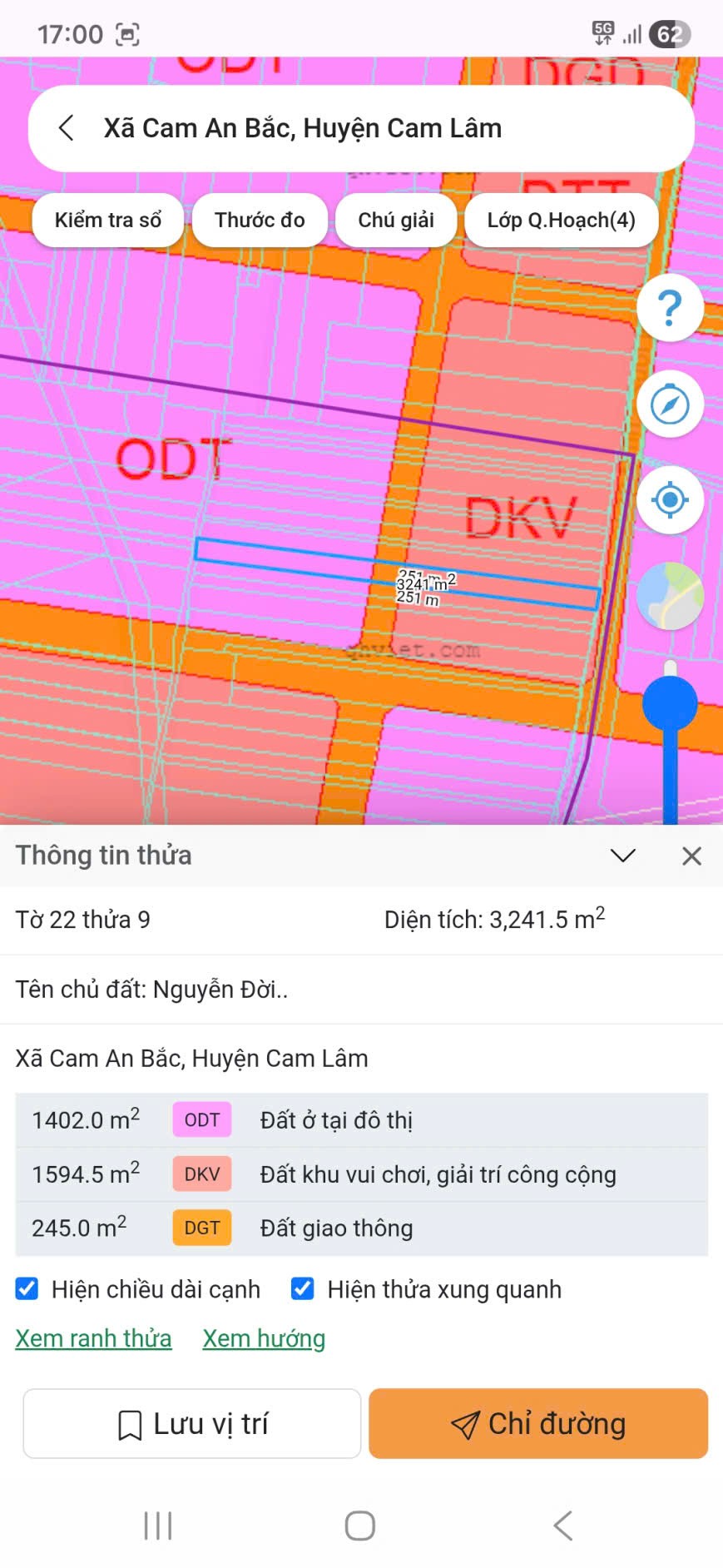Uncheck Hiện chiều dài cạnh
The height and width of the screenshot is (1568, 723).
27,1288
